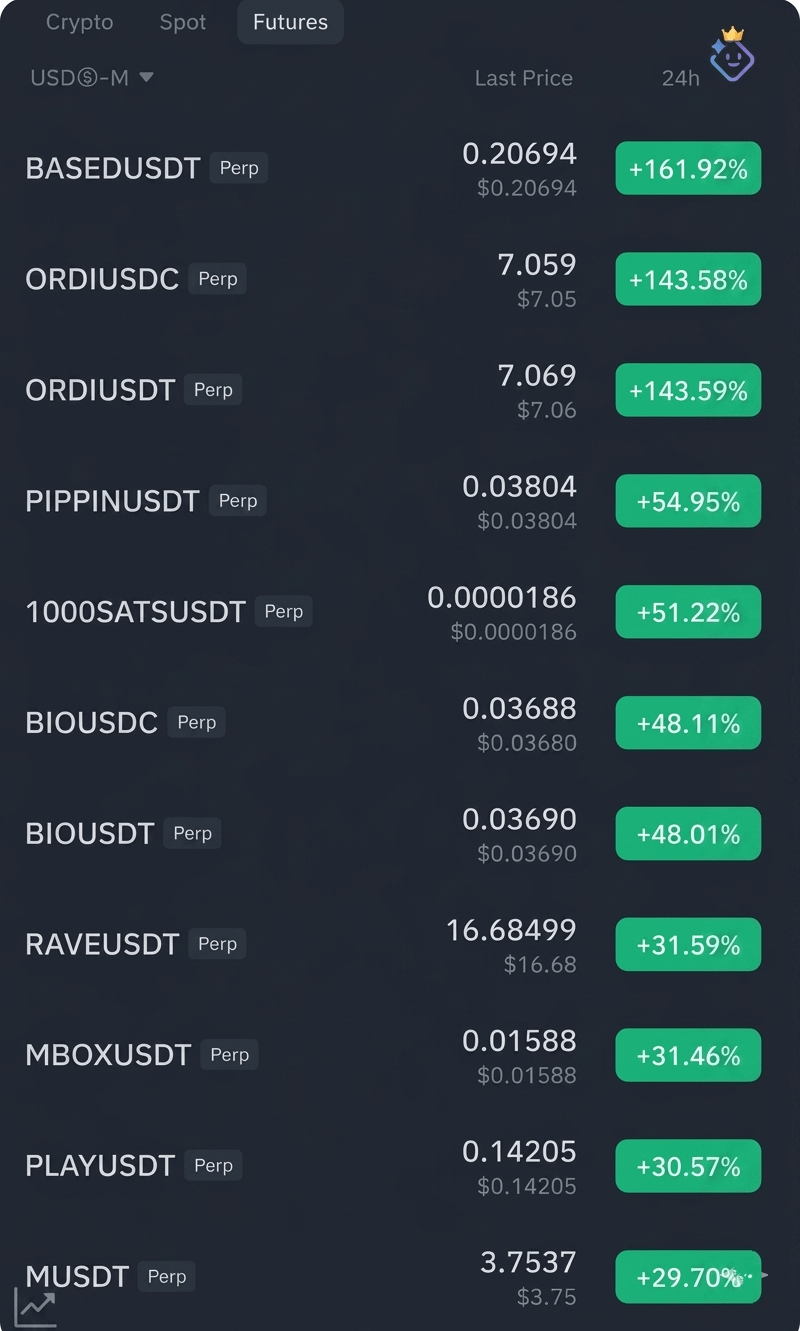The width and height of the screenshot is (800, 1331).
Task: Sort list by Last Price
Action: tap(523, 78)
